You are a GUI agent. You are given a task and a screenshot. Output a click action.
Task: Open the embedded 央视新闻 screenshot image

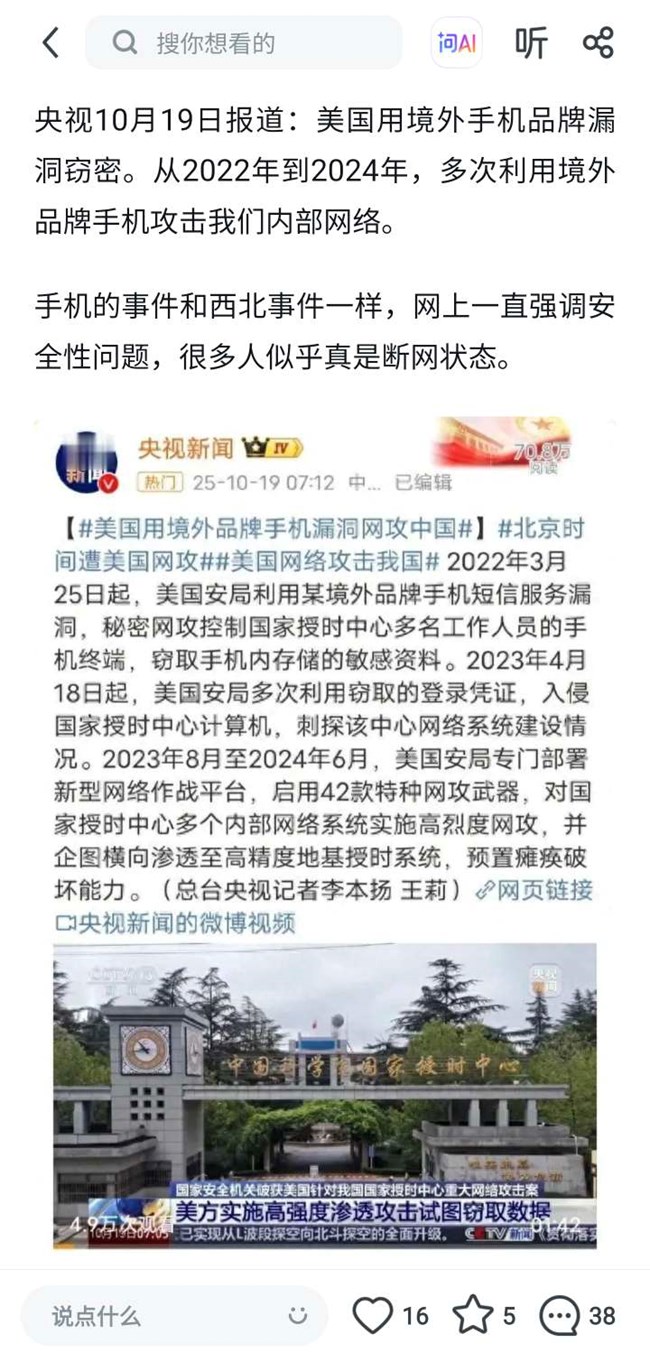coord(325,832)
